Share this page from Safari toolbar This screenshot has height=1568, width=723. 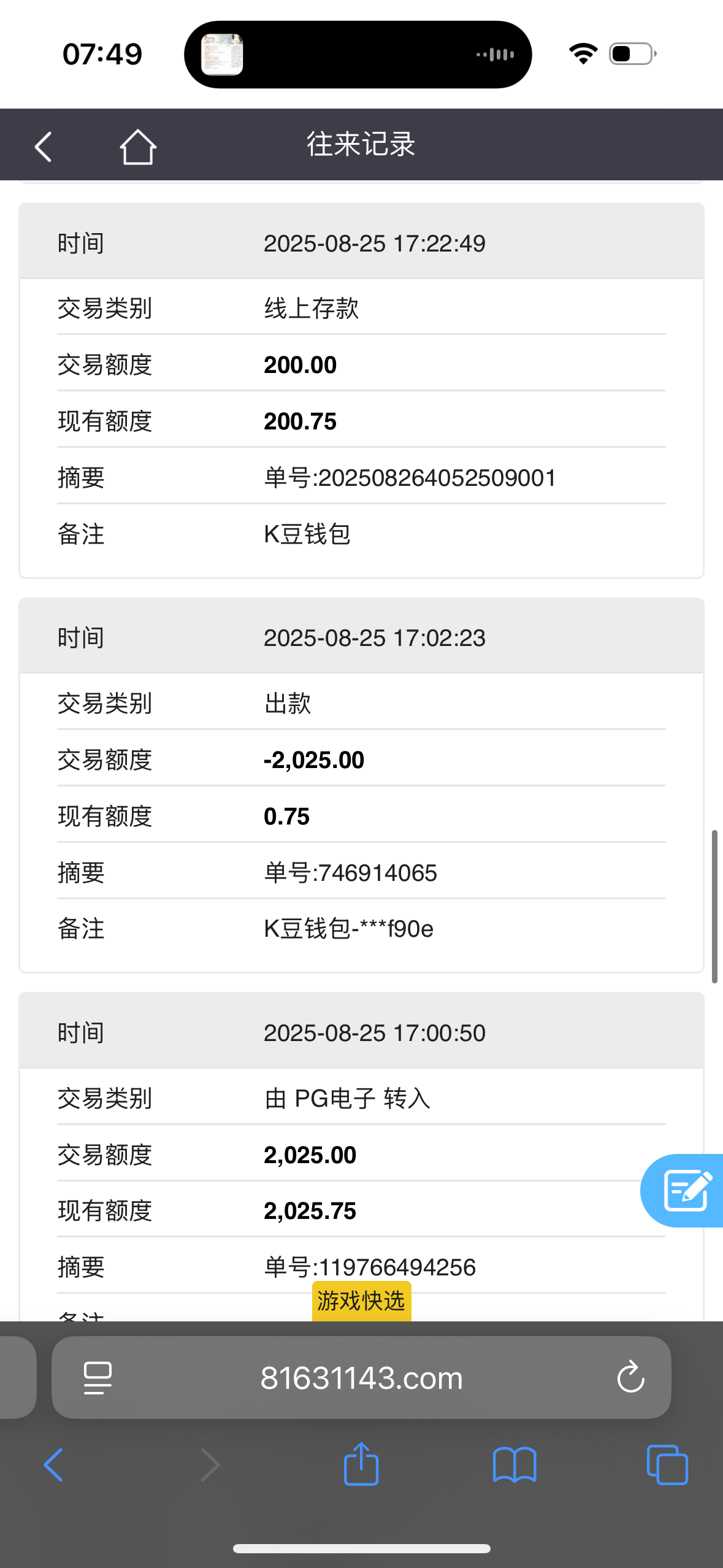(x=361, y=1464)
